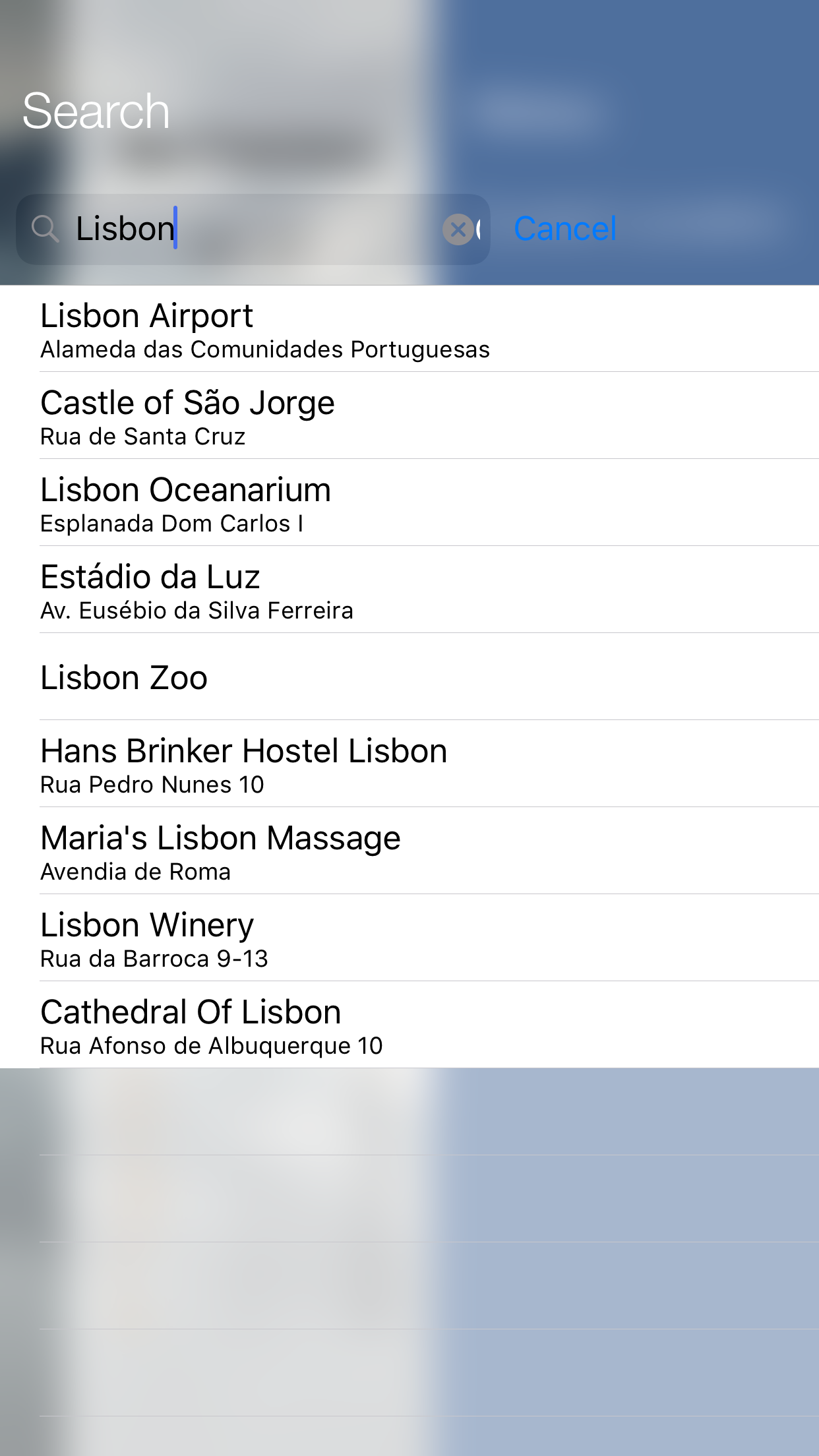Select Estádio da Luz result
Viewport: 819px width, 1456px height.
(x=409, y=590)
